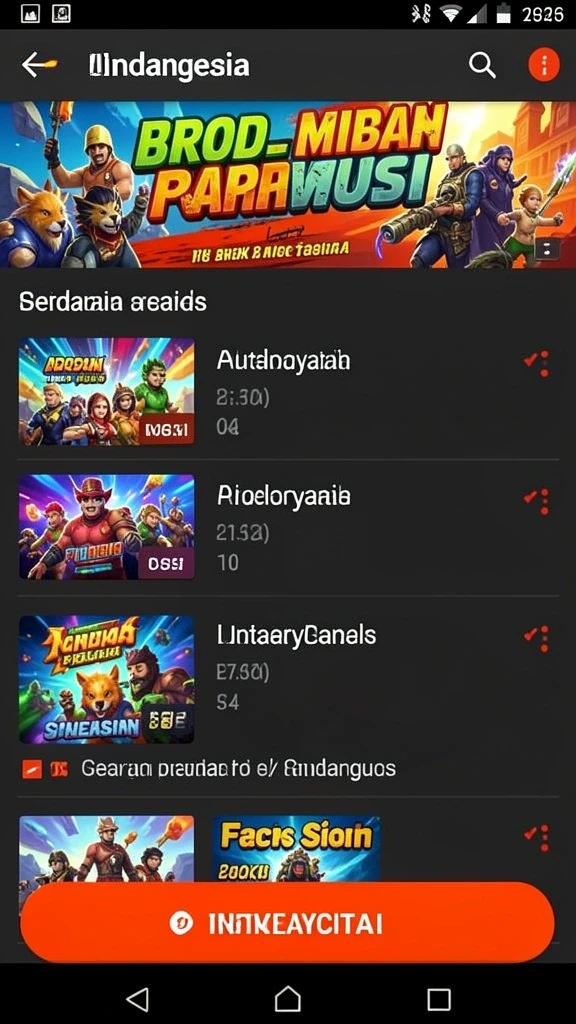The width and height of the screenshot is (576, 1024).
Task: Open the system recent apps view
Action: click(439, 999)
